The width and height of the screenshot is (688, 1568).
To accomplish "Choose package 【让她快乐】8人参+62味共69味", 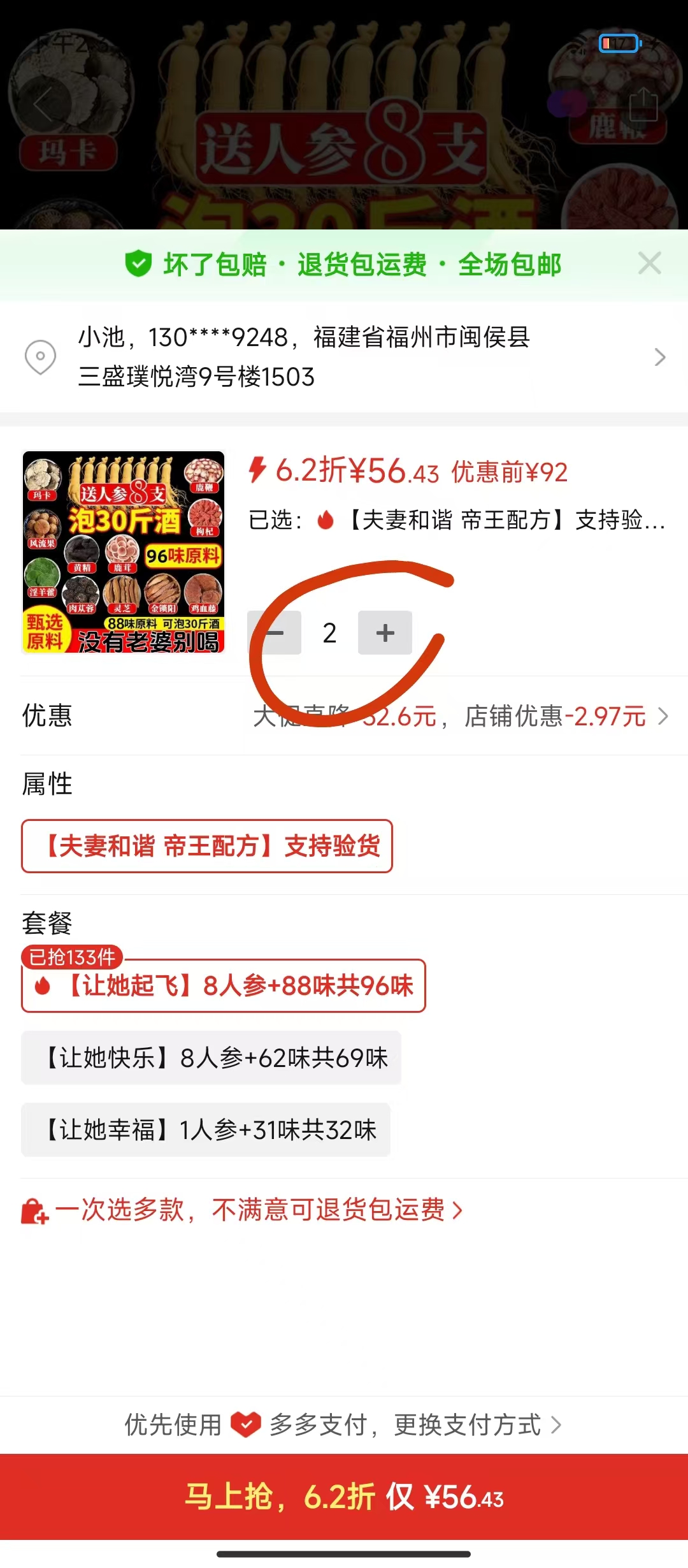I will point(211,1058).
